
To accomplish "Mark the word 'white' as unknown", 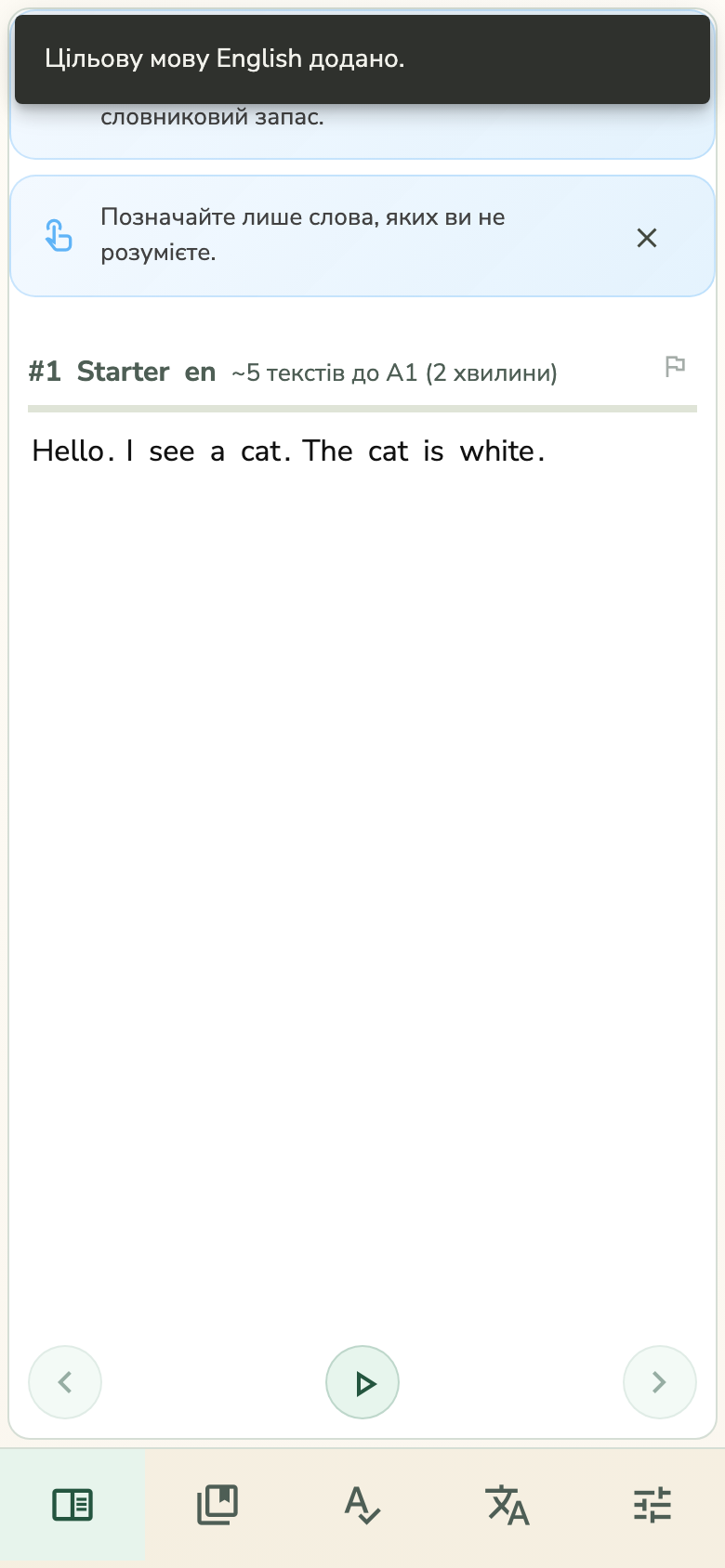I will click(497, 451).
